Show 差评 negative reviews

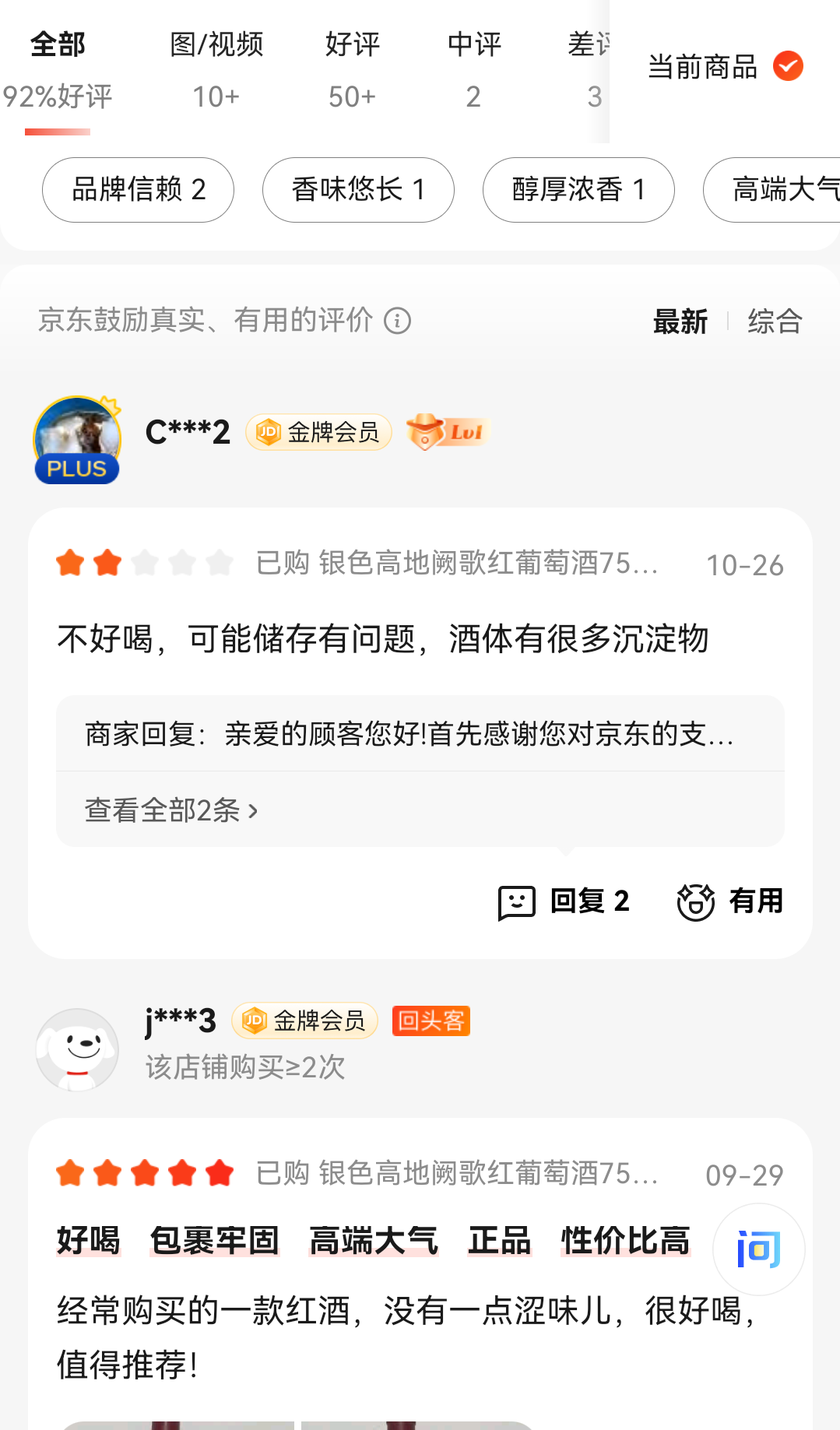(589, 69)
